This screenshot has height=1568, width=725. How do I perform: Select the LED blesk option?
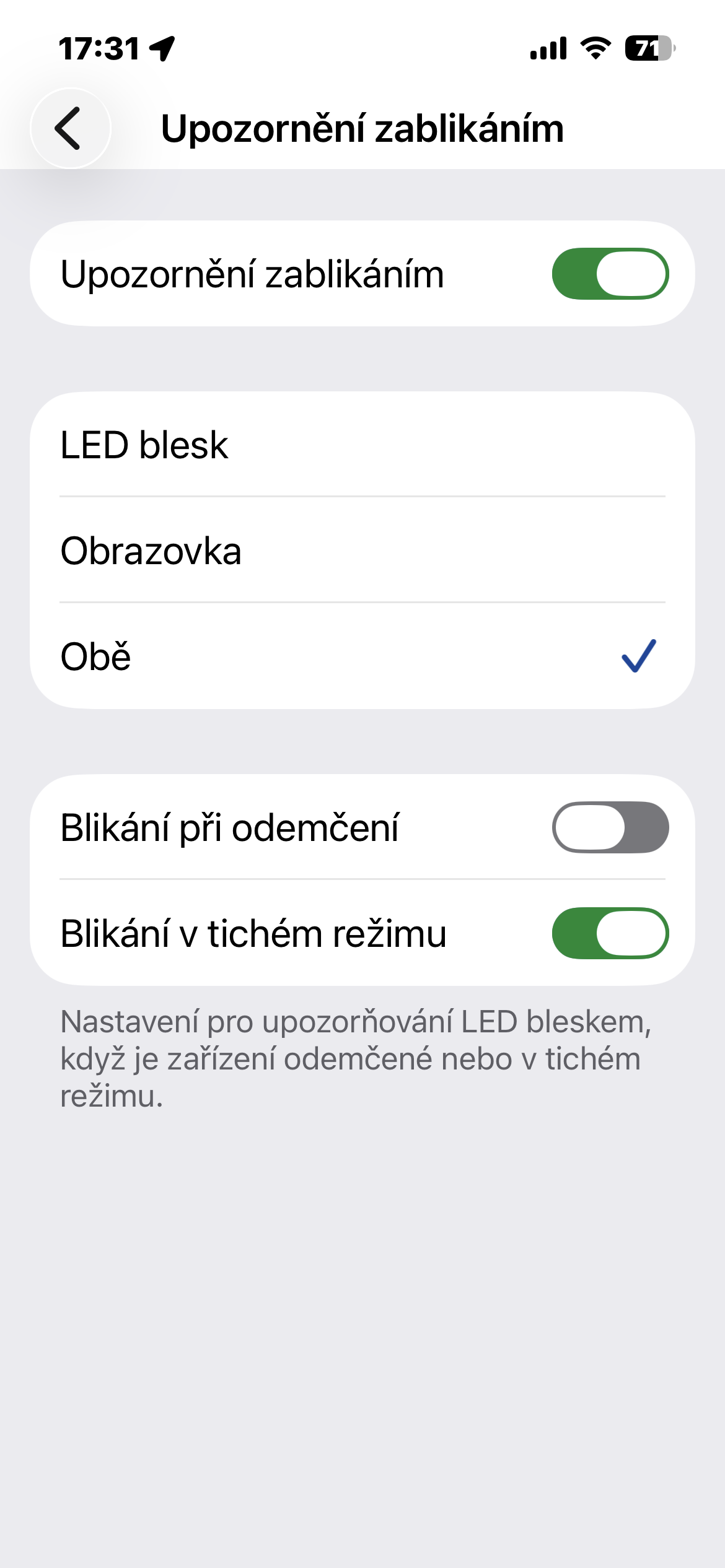tap(362, 445)
